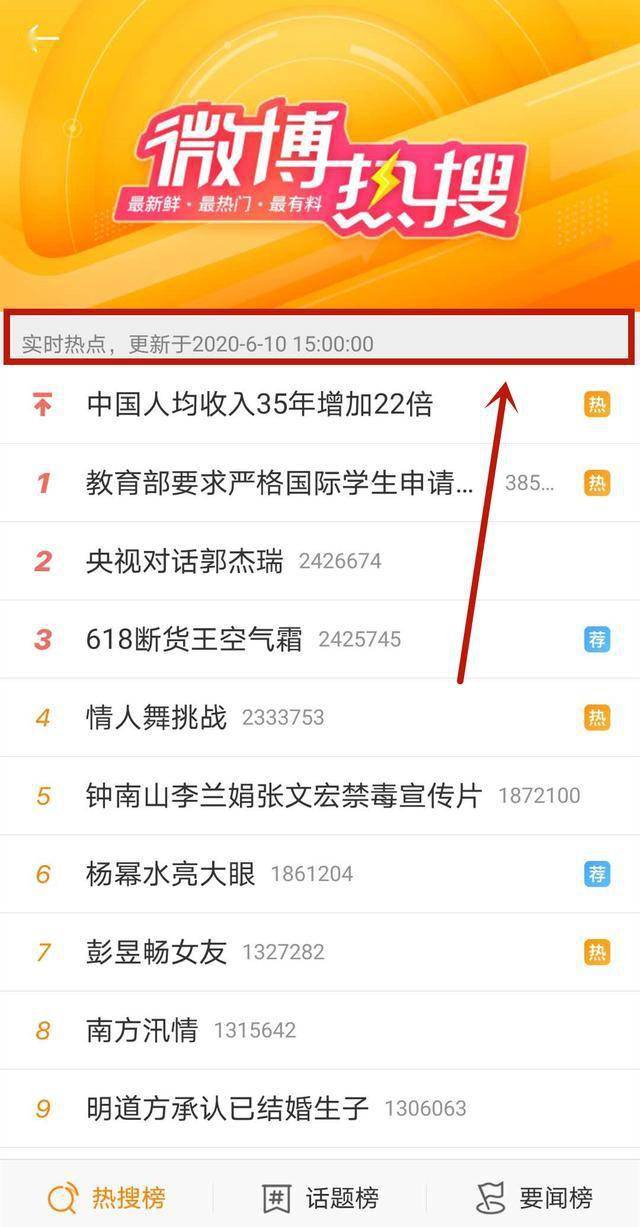Switch to the 热搜榜 tab
The height and width of the screenshot is (1227, 640).
click(x=107, y=1197)
